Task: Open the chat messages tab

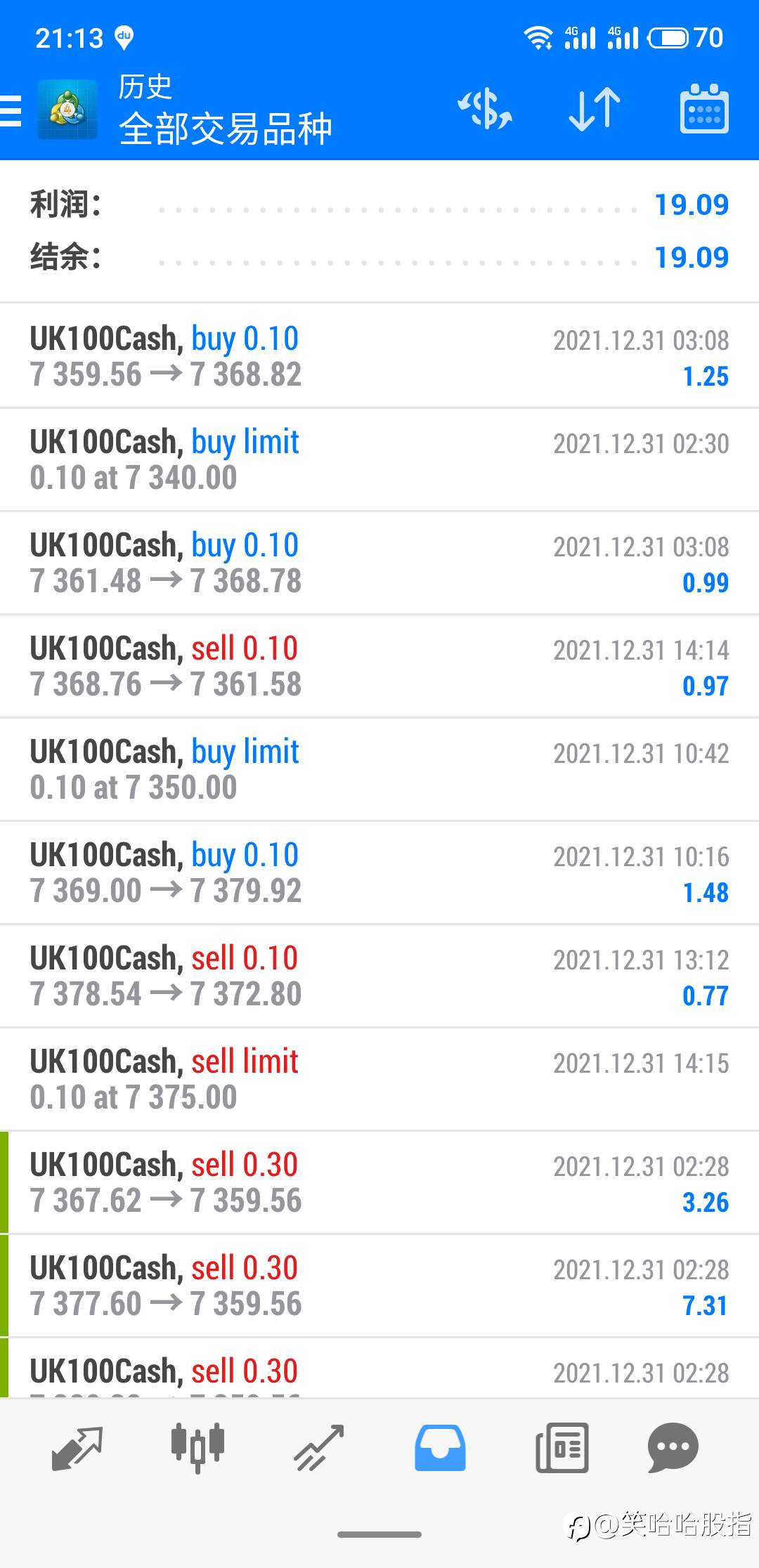Action: click(x=673, y=1448)
